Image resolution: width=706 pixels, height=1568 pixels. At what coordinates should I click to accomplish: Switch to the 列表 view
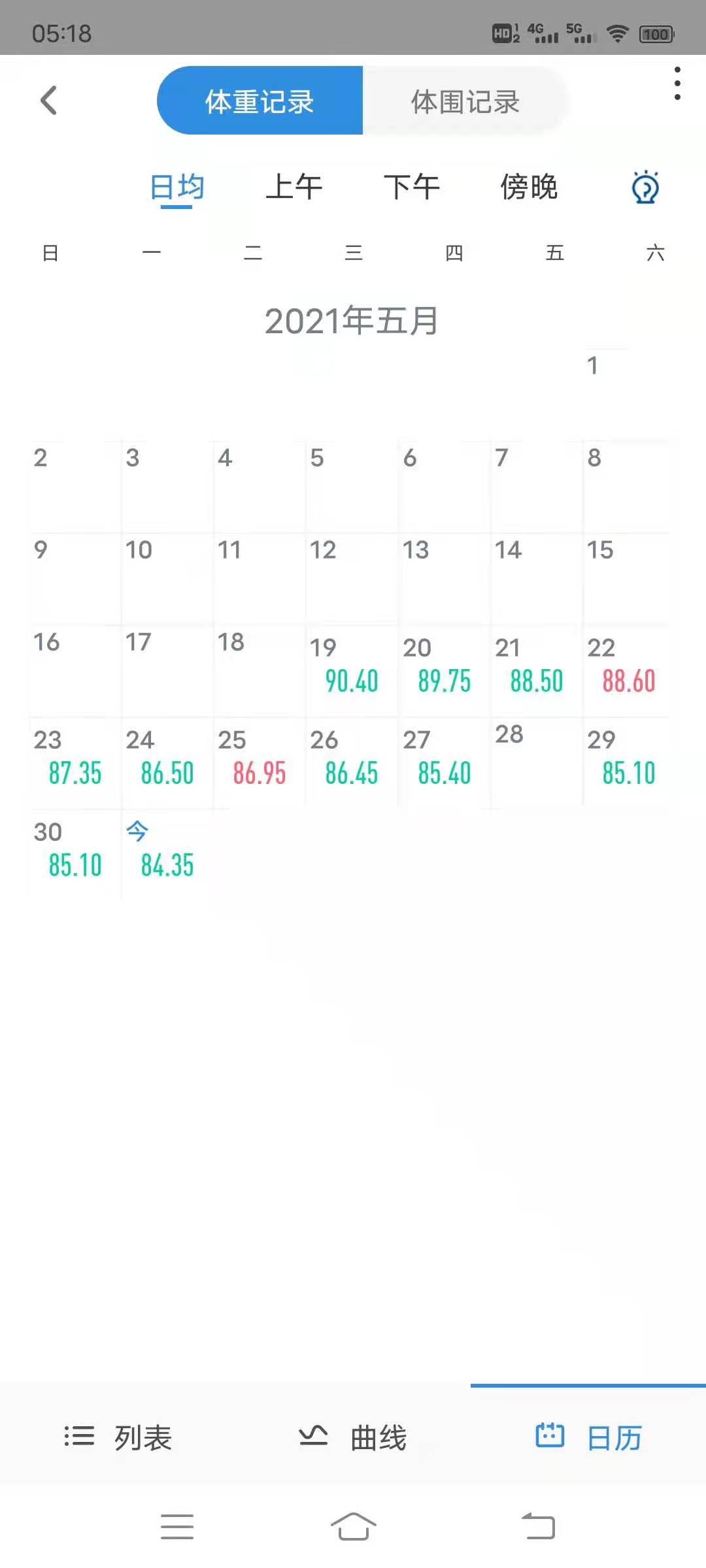click(118, 1437)
